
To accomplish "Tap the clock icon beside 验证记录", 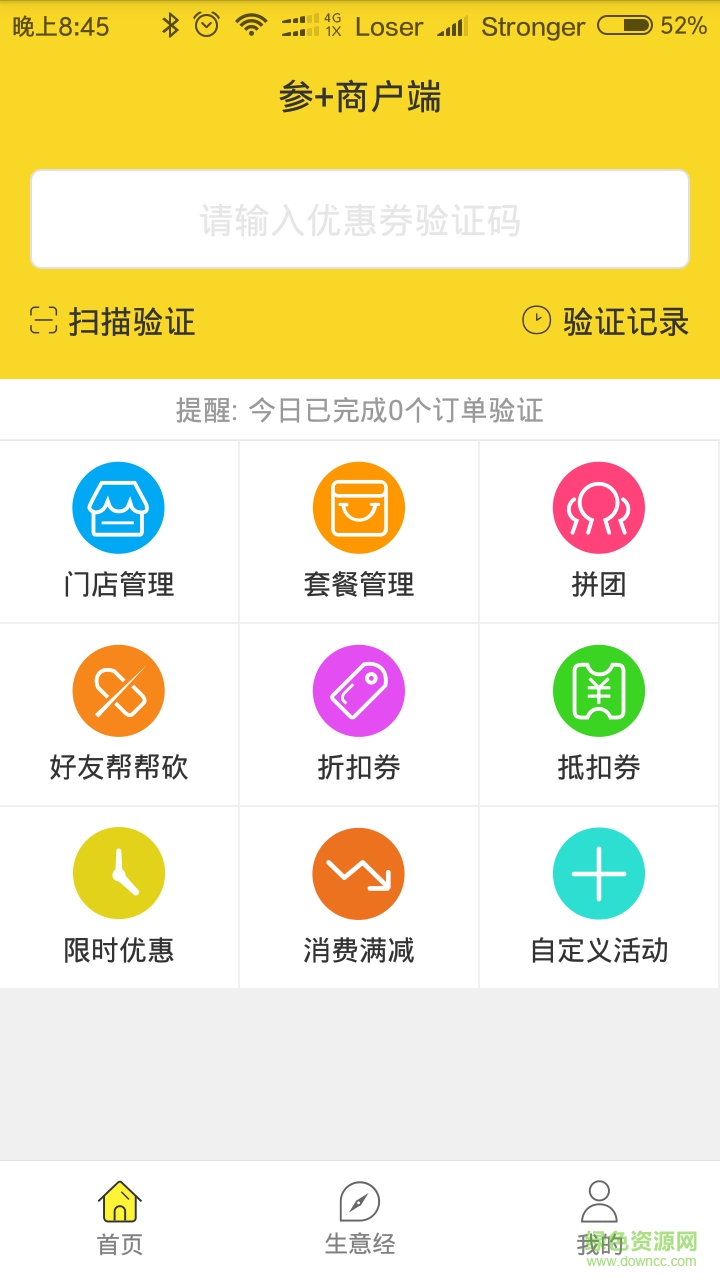I will pos(537,320).
